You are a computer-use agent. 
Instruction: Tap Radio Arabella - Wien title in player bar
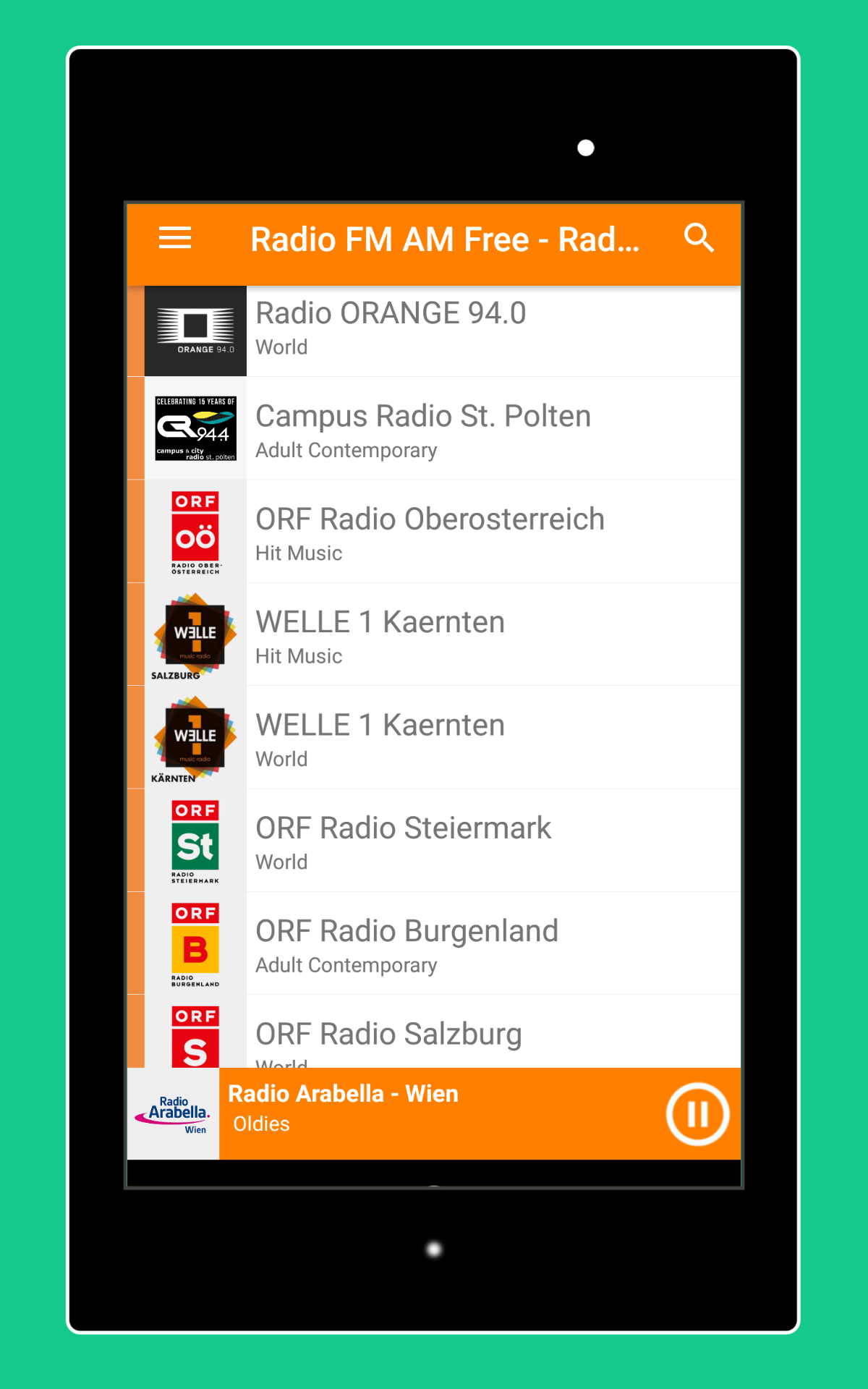[343, 1094]
